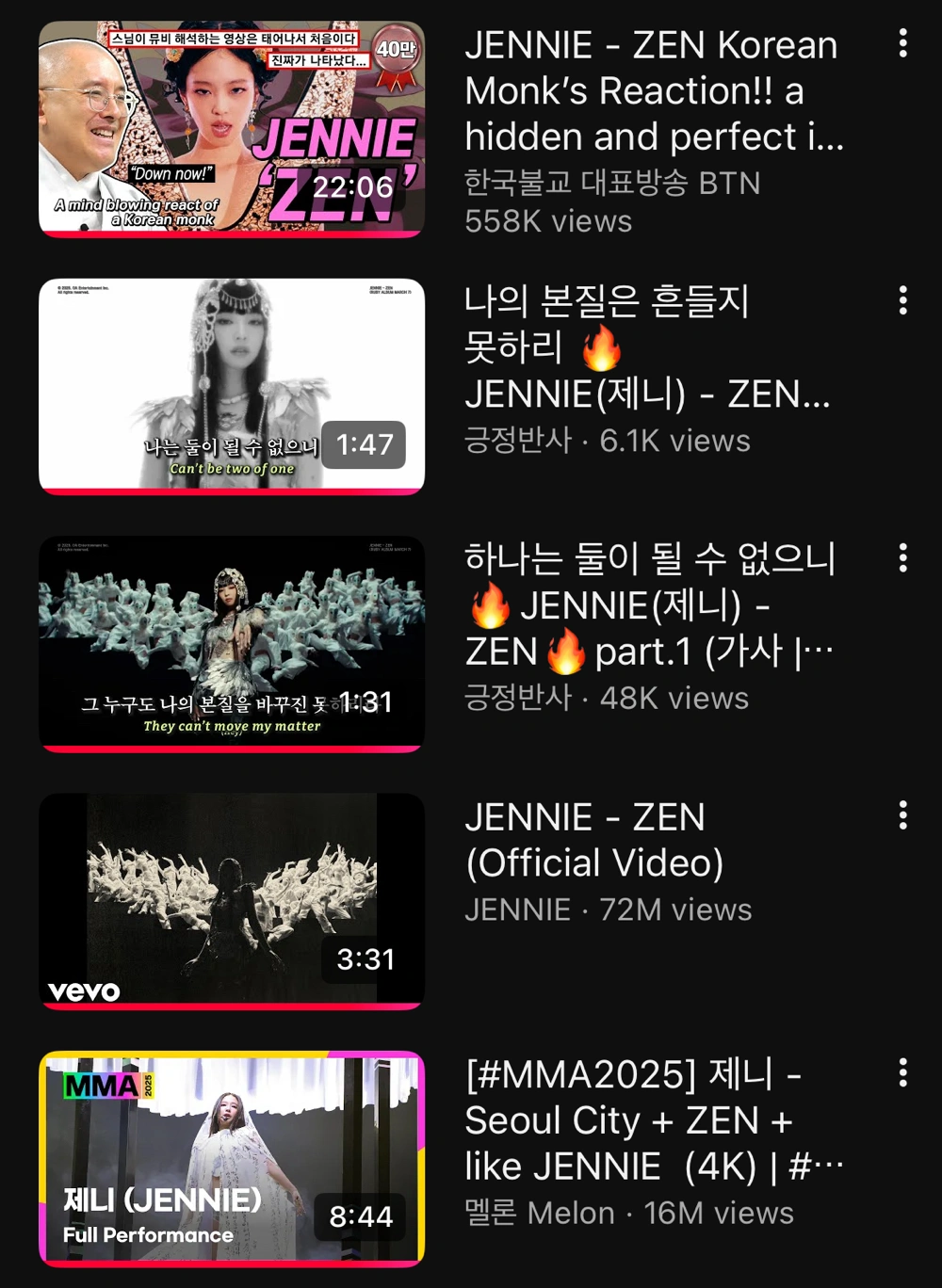
Task: Open more options for ZEN Official Video
Action: [x=902, y=815]
